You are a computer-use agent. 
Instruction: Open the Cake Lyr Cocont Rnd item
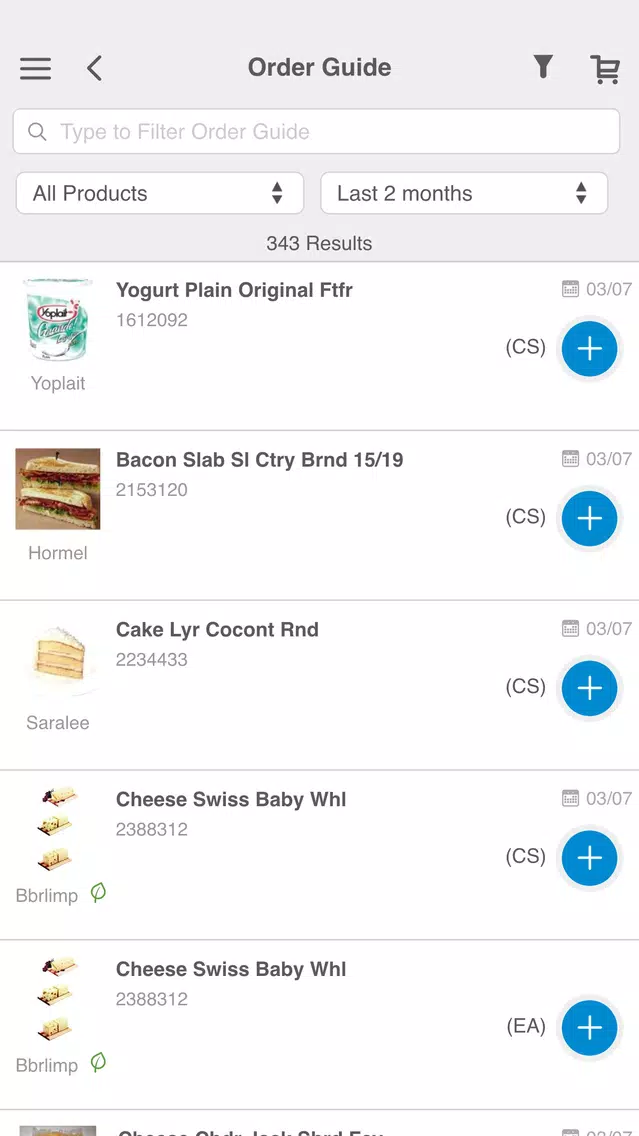tap(217, 629)
